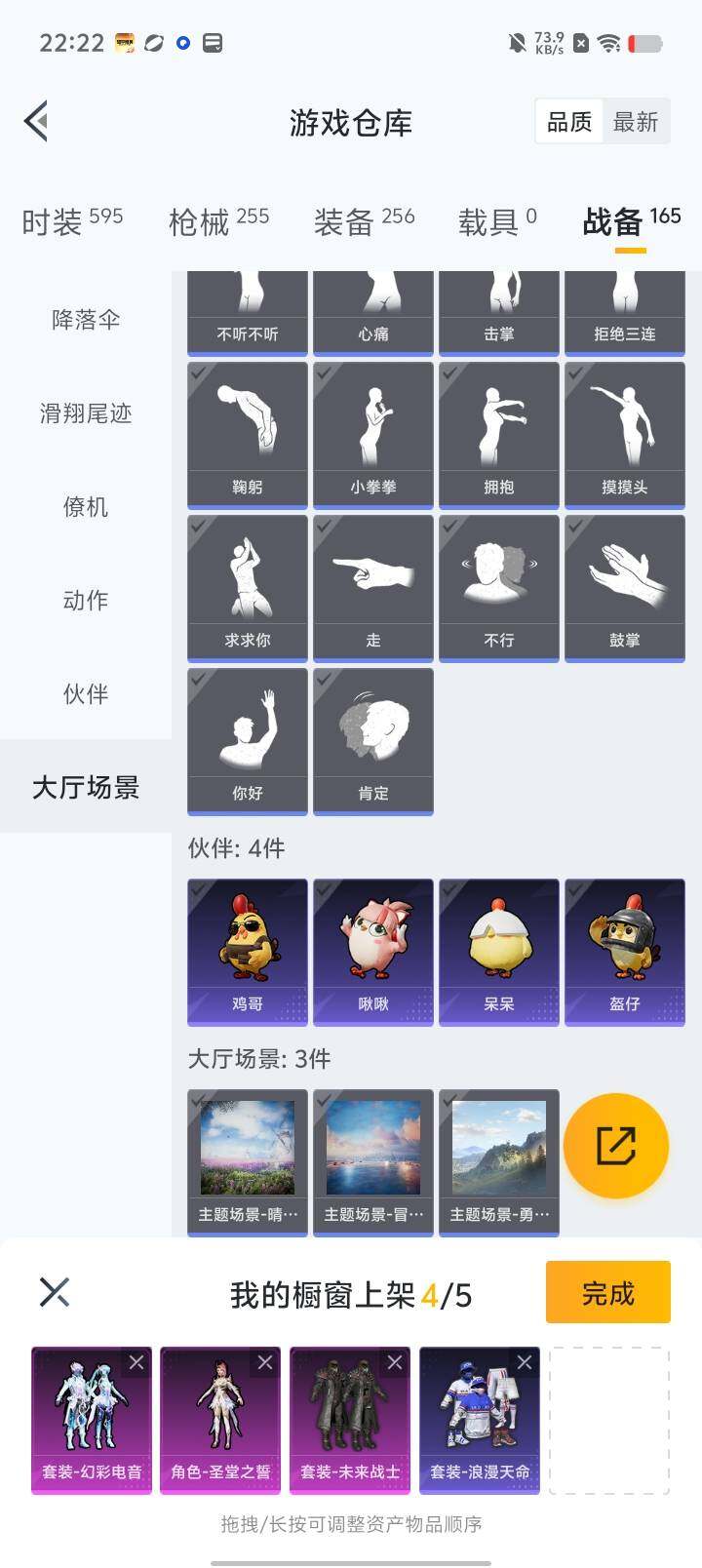Switch to the 装备 tab
The height and width of the screenshot is (1568, 702).
[364, 221]
